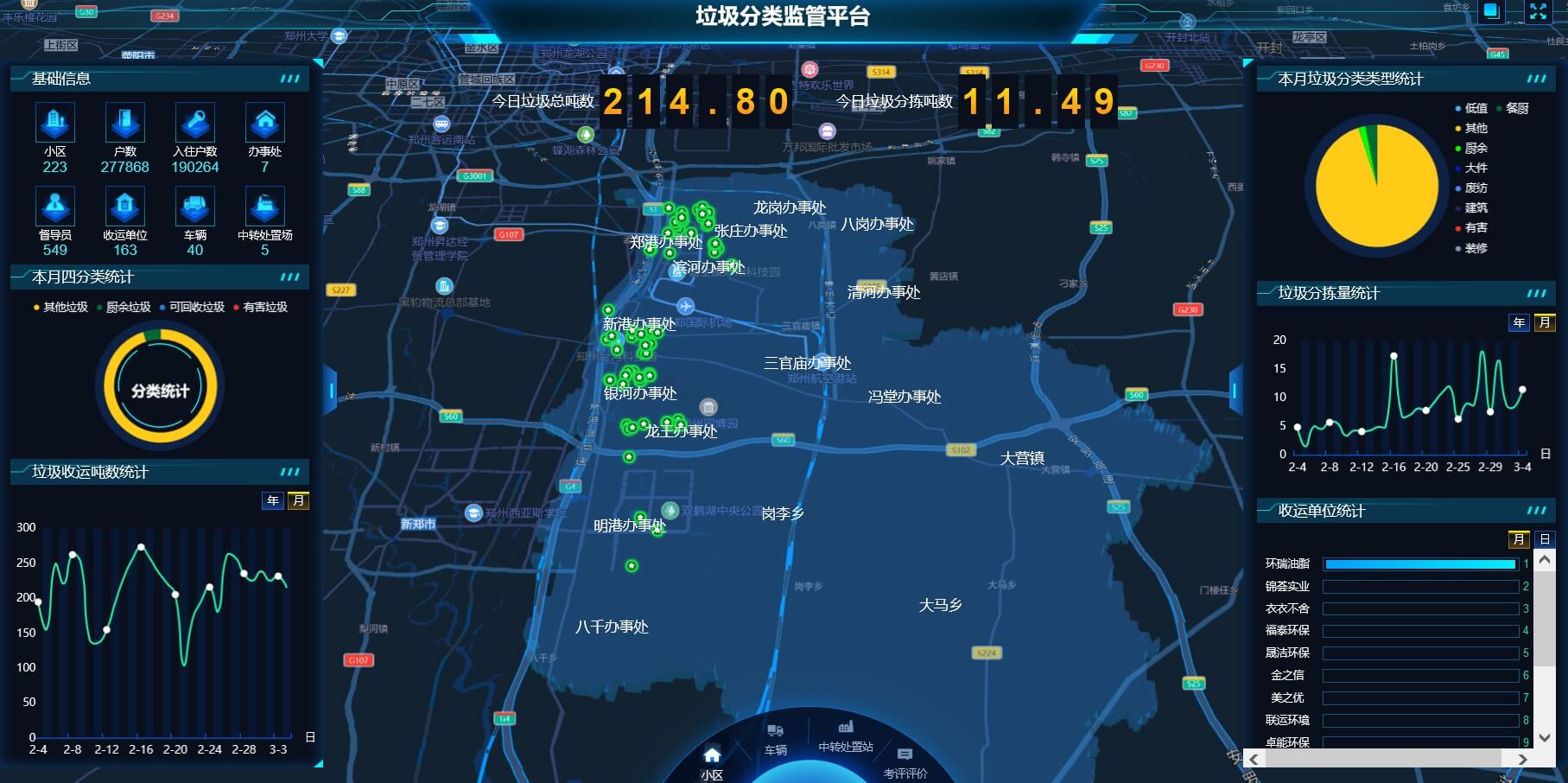
Task: Switch 垃圾收运吨数统计 chart to 月
Action: coord(298,500)
